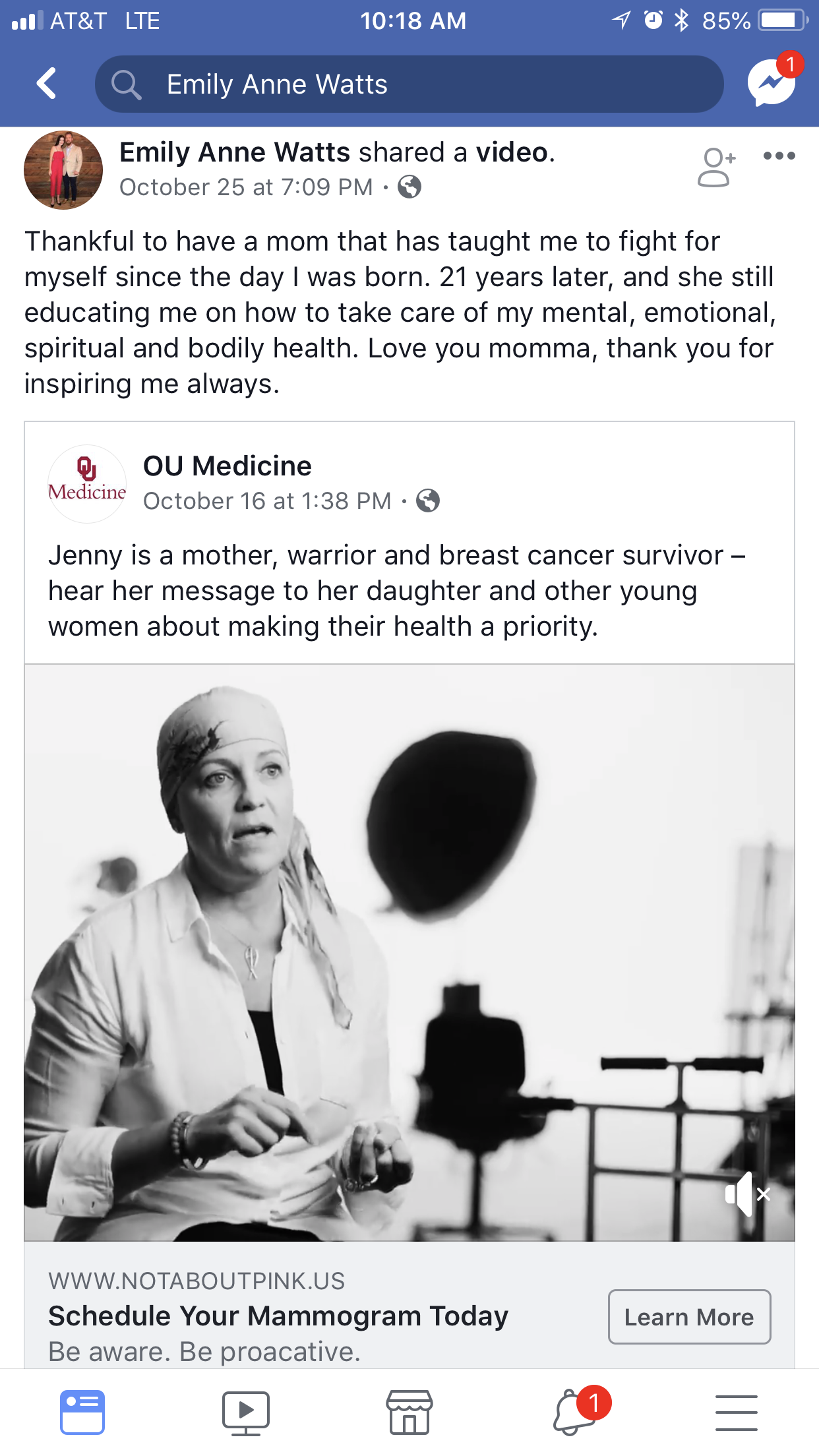
Task: Tap the Learn More button
Action: tap(689, 1317)
